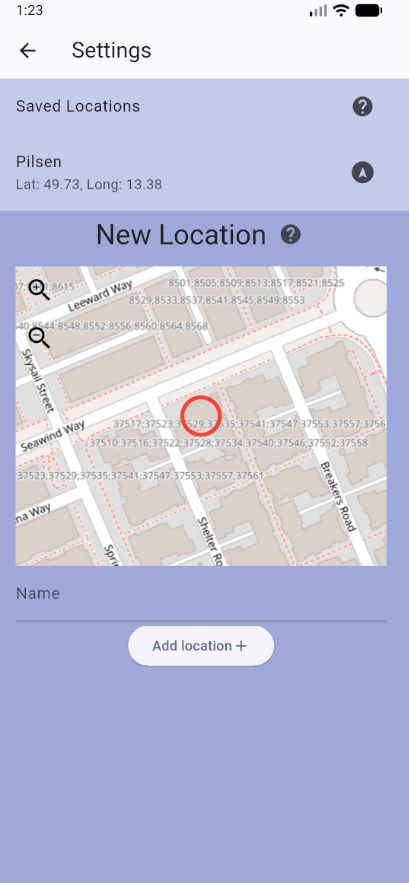Zoom in on the map
This screenshot has height=883, width=409.
39,289
